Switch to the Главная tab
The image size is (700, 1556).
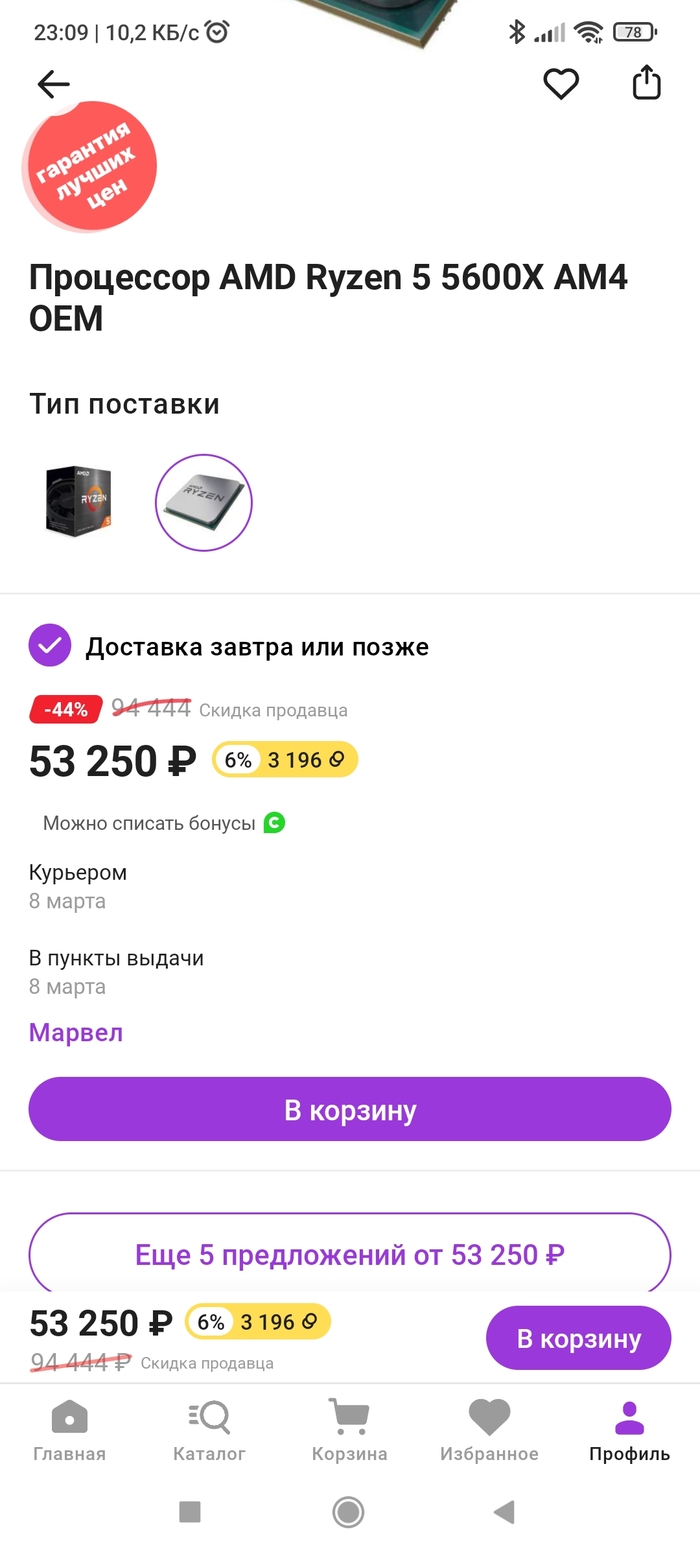click(69, 1431)
